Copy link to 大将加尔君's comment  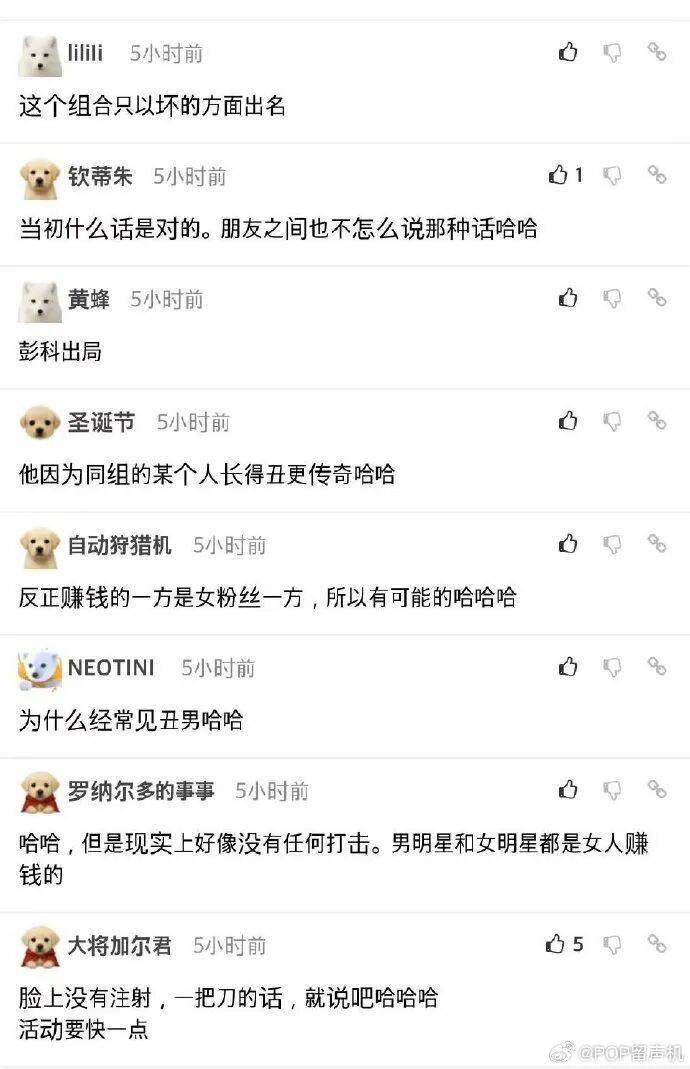click(656, 944)
